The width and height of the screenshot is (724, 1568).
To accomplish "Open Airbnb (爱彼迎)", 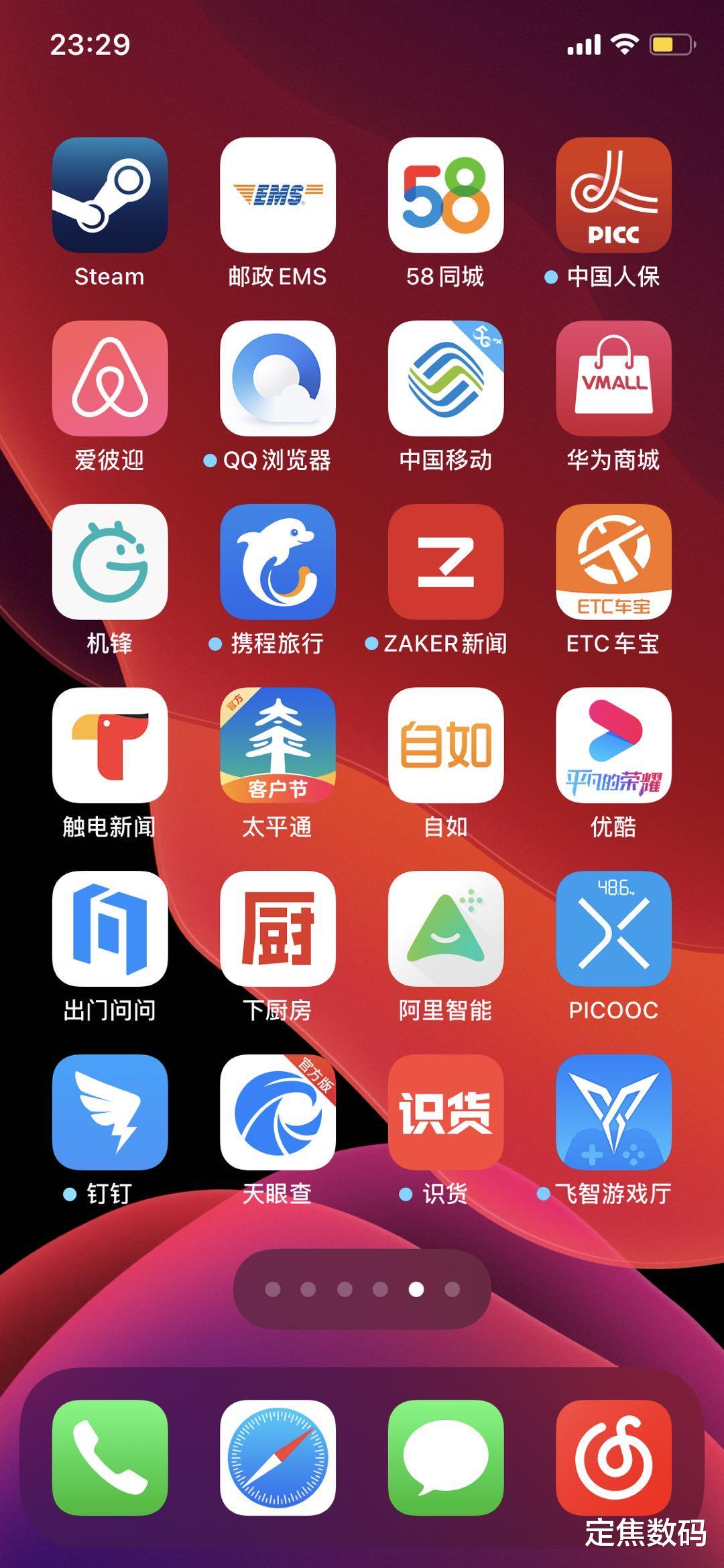I will pyautogui.click(x=109, y=380).
